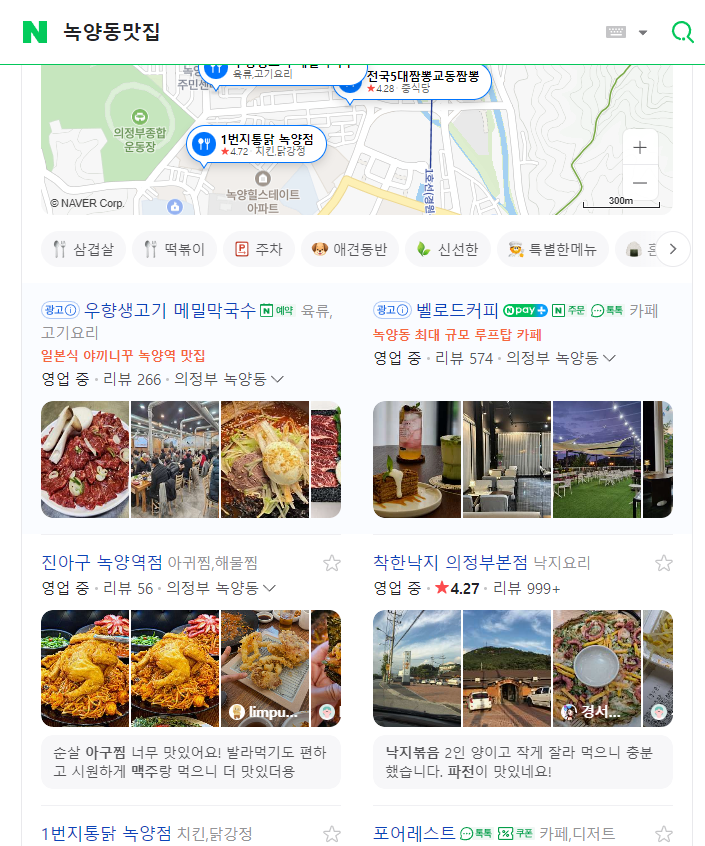The width and height of the screenshot is (705, 846).
Task: Show more filter chips with the arrow
Action: point(673,249)
